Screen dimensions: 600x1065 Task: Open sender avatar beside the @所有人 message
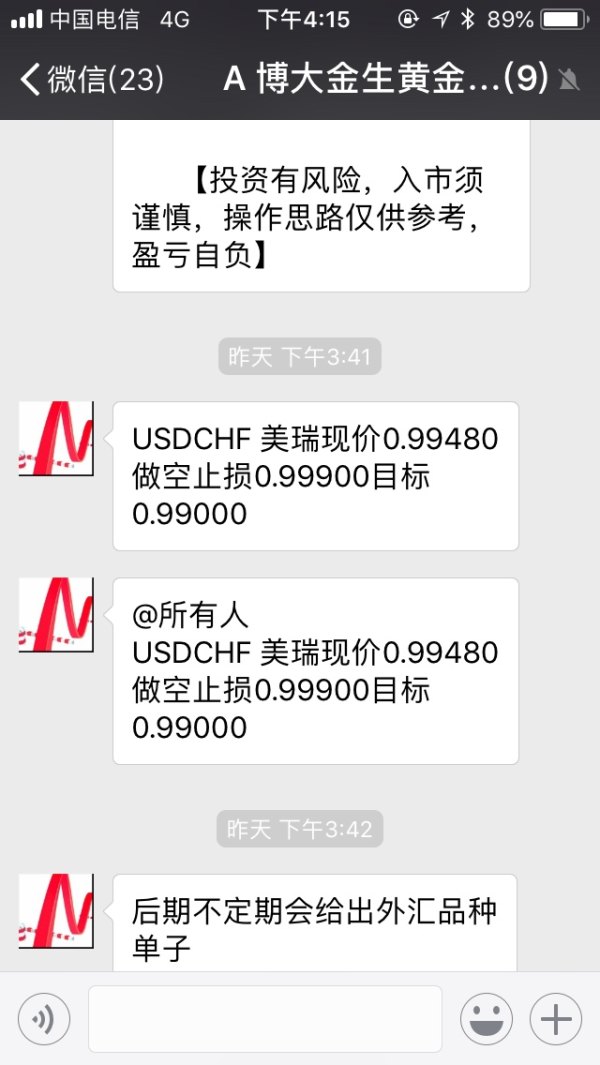(x=56, y=615)
